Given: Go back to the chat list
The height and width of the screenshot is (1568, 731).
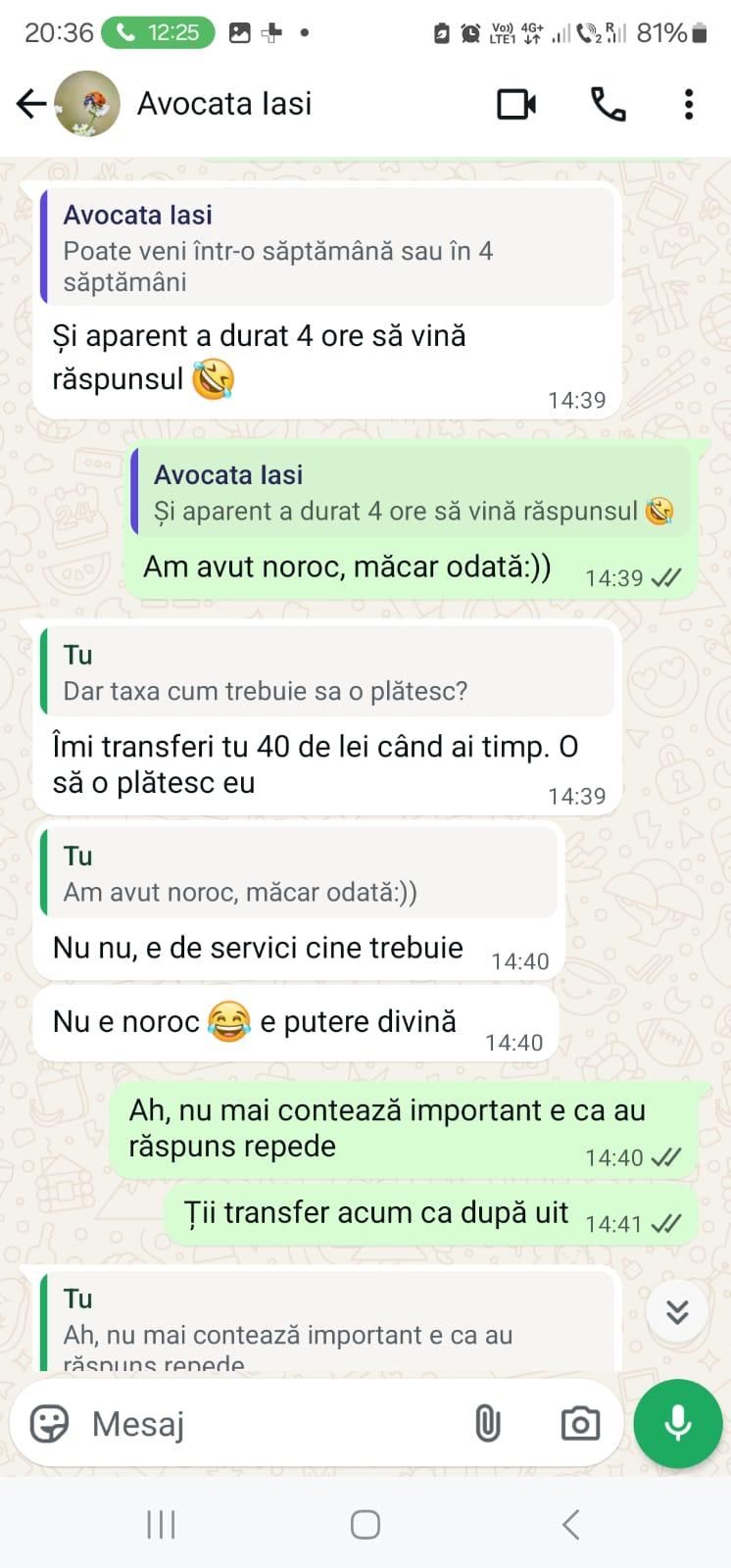Looking at the screenshot, I should tap(31, 104).
